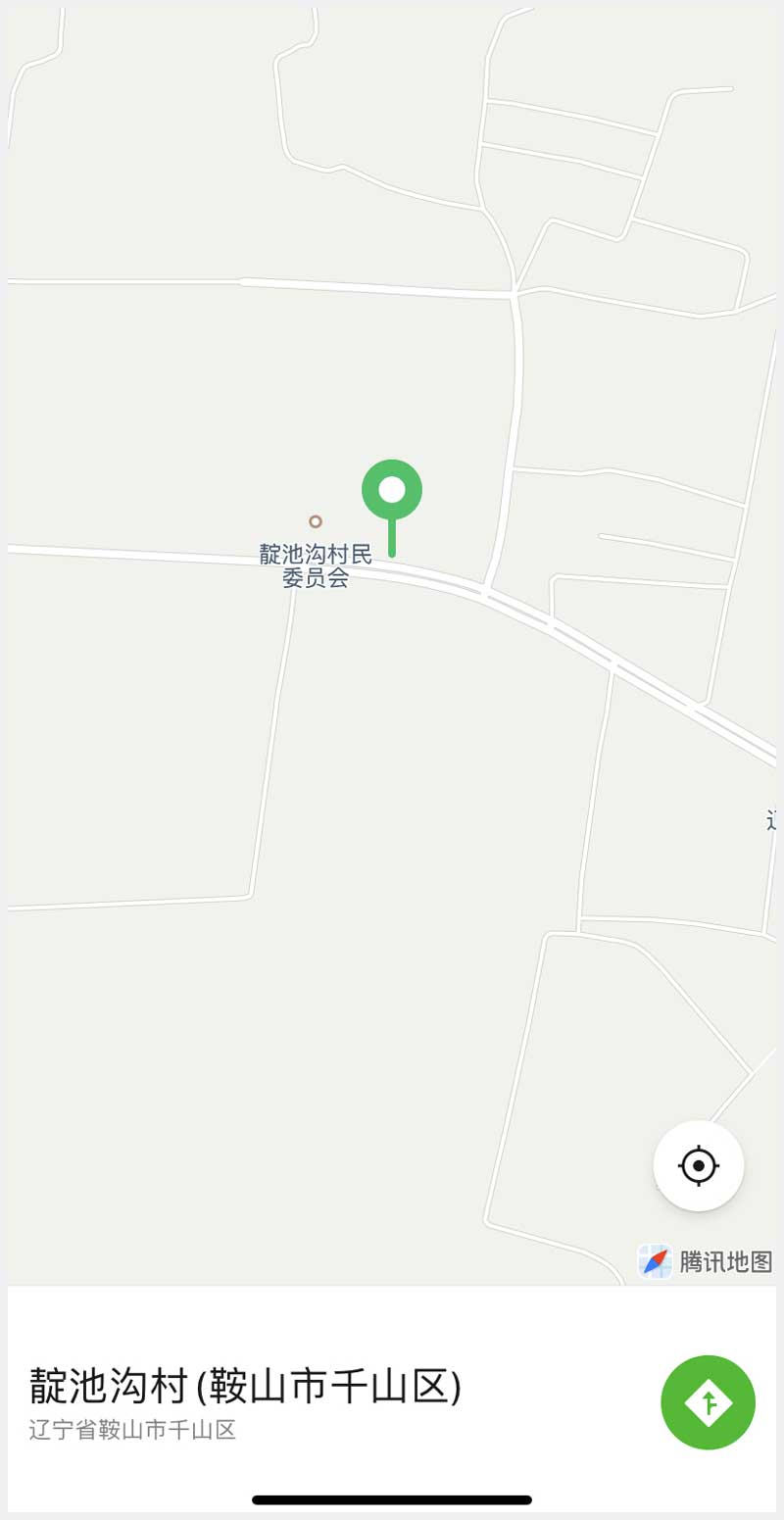Tap the green location pin on the map
Screen dimensions: 784x1520
392,490
